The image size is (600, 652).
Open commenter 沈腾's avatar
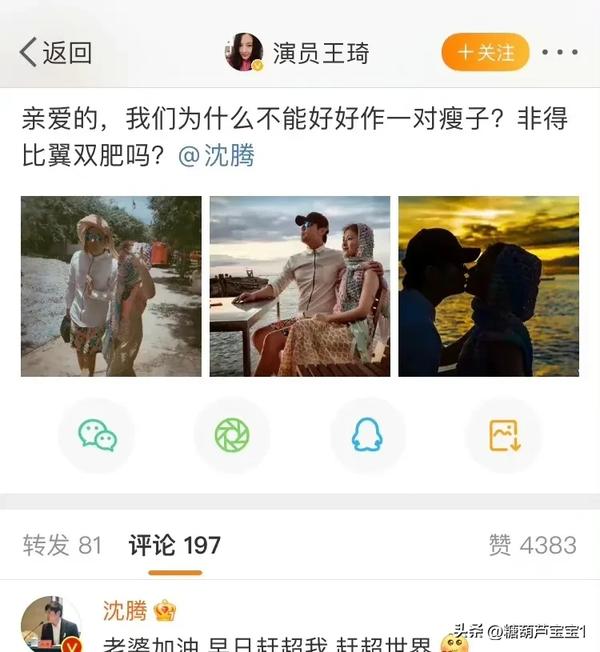(50, 624)
